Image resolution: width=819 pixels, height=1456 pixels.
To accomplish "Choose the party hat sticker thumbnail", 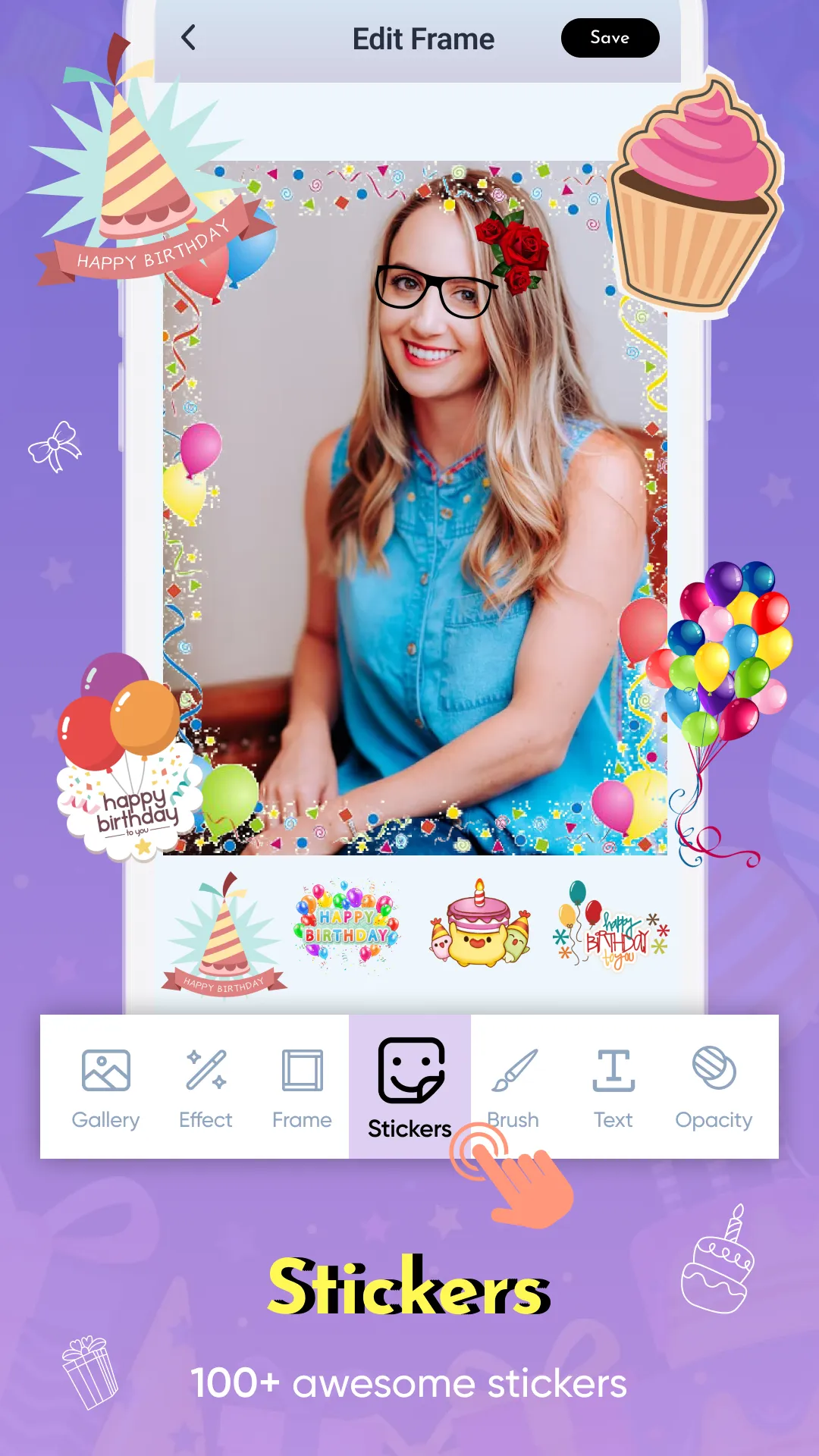I will (227, 929).
